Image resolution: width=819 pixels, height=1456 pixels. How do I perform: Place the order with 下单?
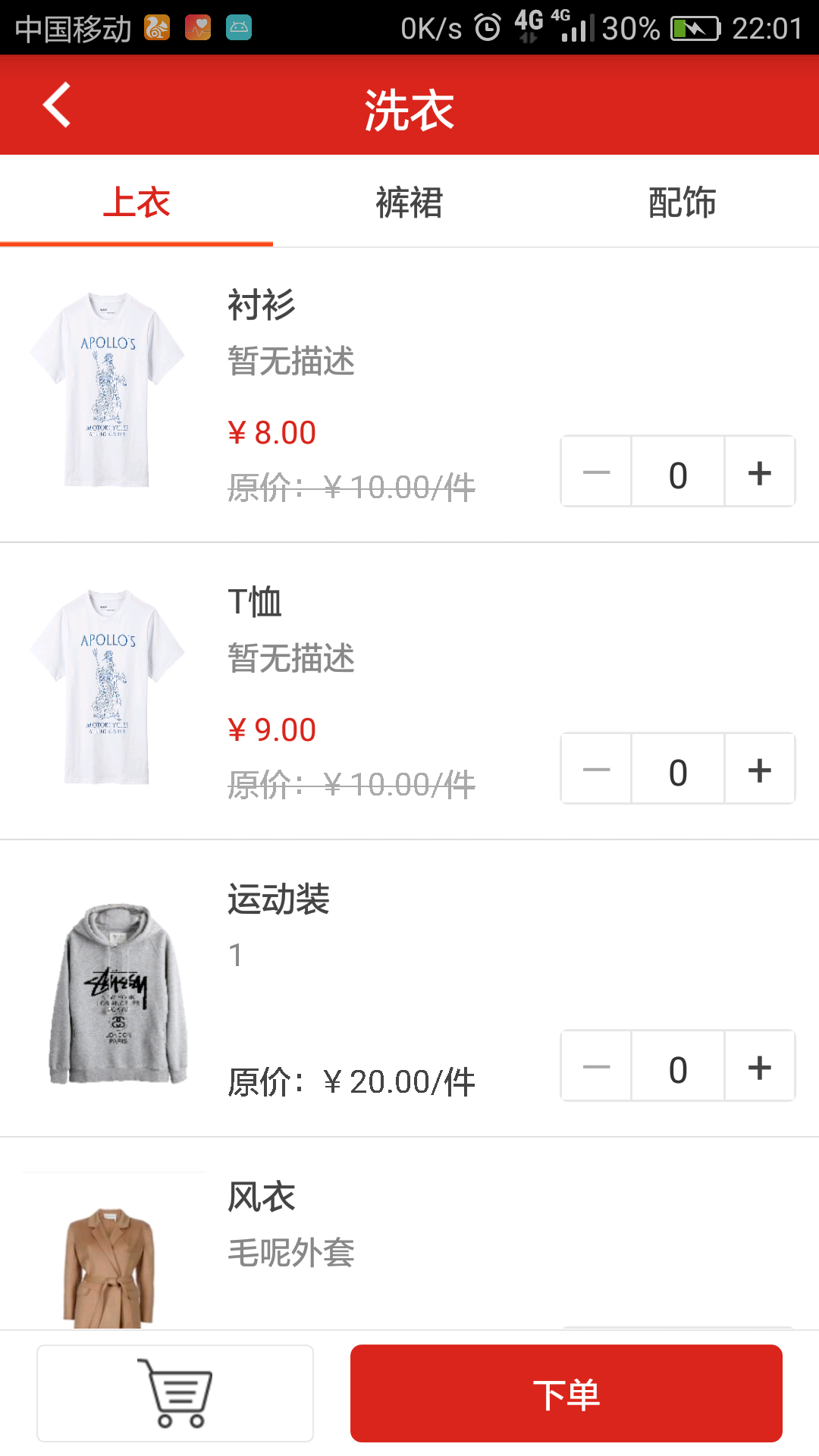(x=566, y=1393)
